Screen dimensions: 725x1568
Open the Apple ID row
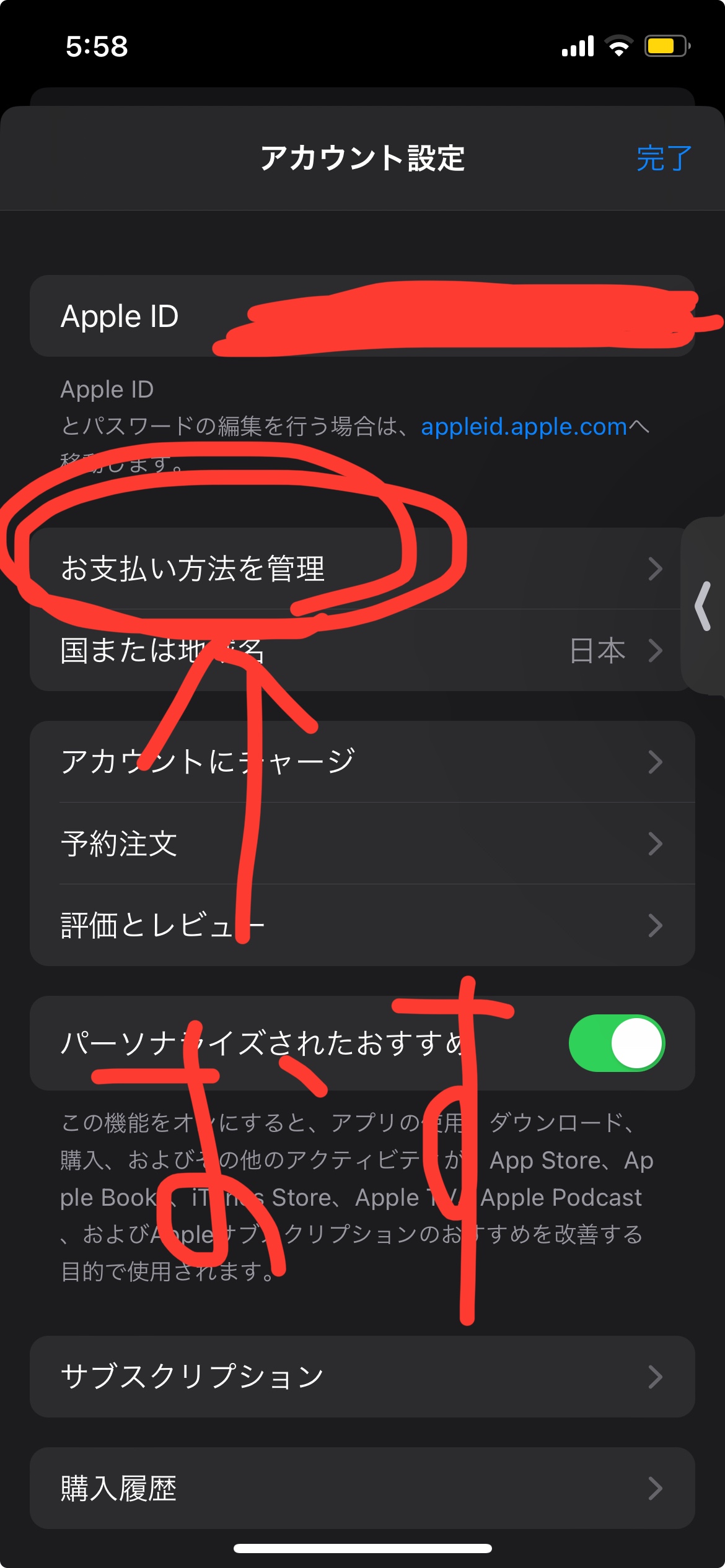[x=362, y=316]
